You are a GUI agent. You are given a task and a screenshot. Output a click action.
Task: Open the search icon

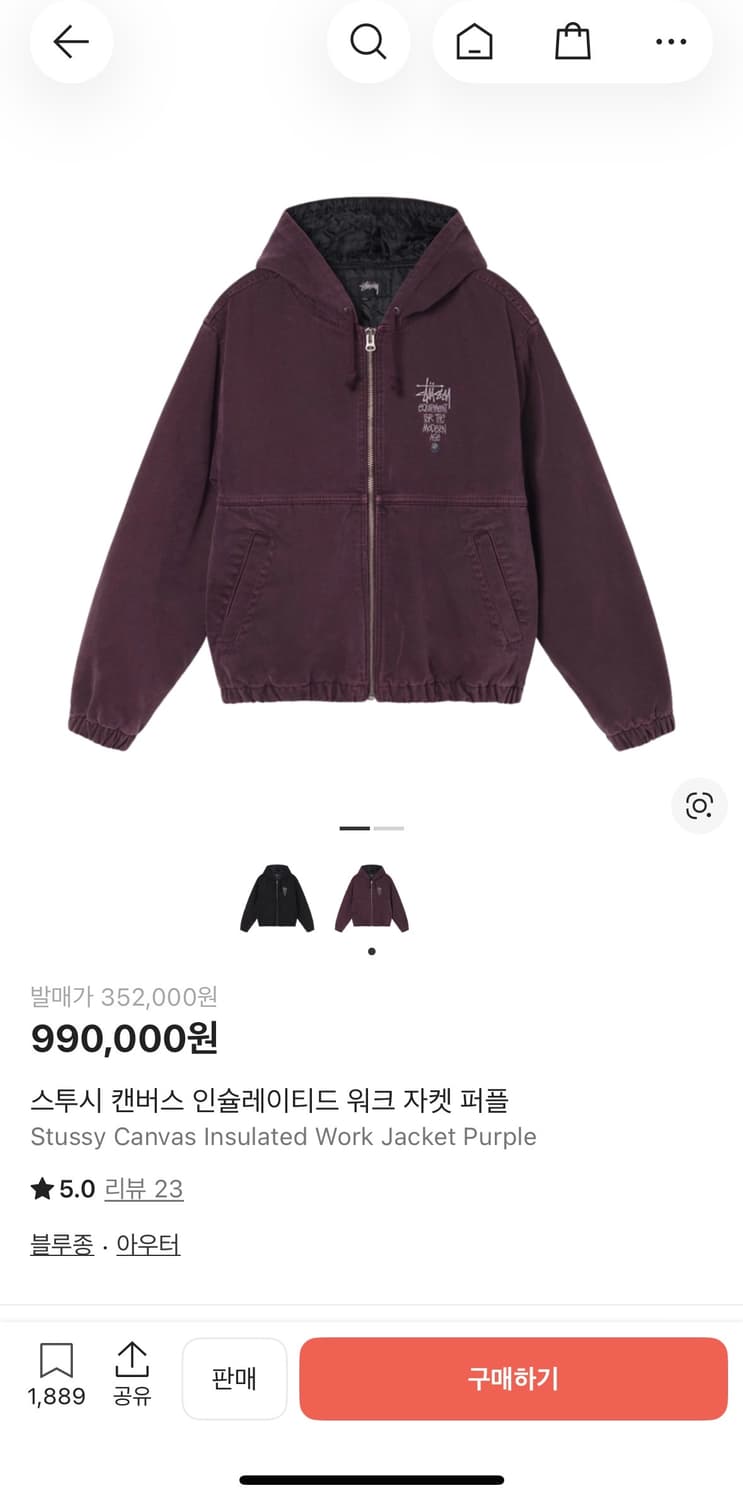coord(369,42)
